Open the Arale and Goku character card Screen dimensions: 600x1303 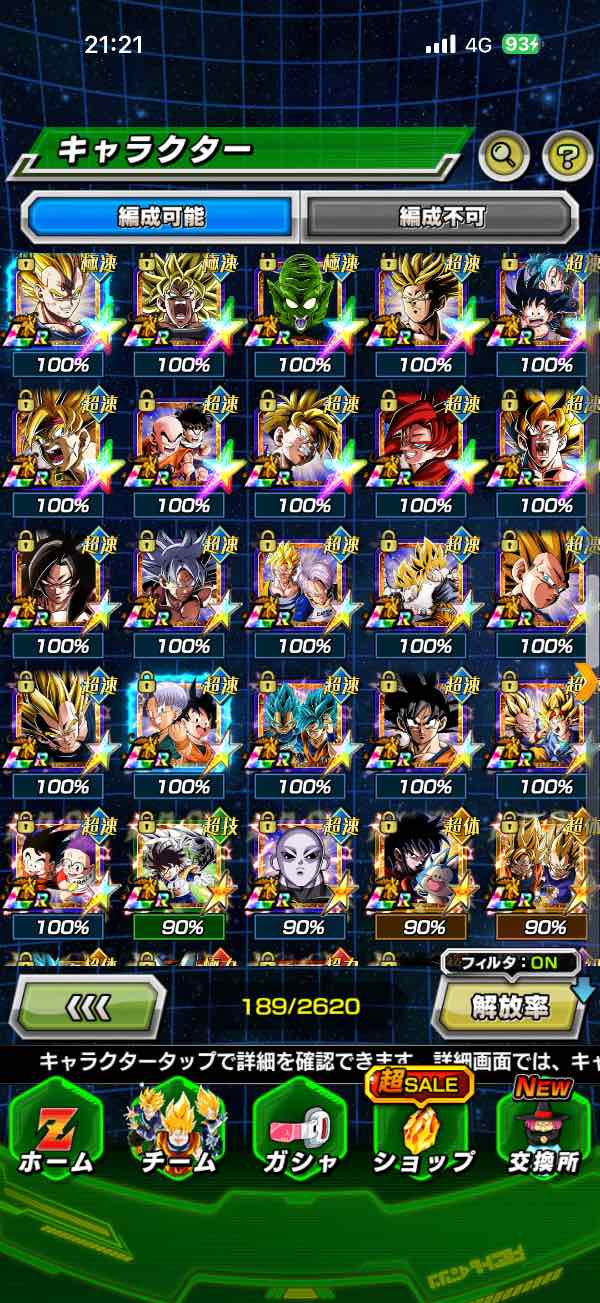point(62,862)
